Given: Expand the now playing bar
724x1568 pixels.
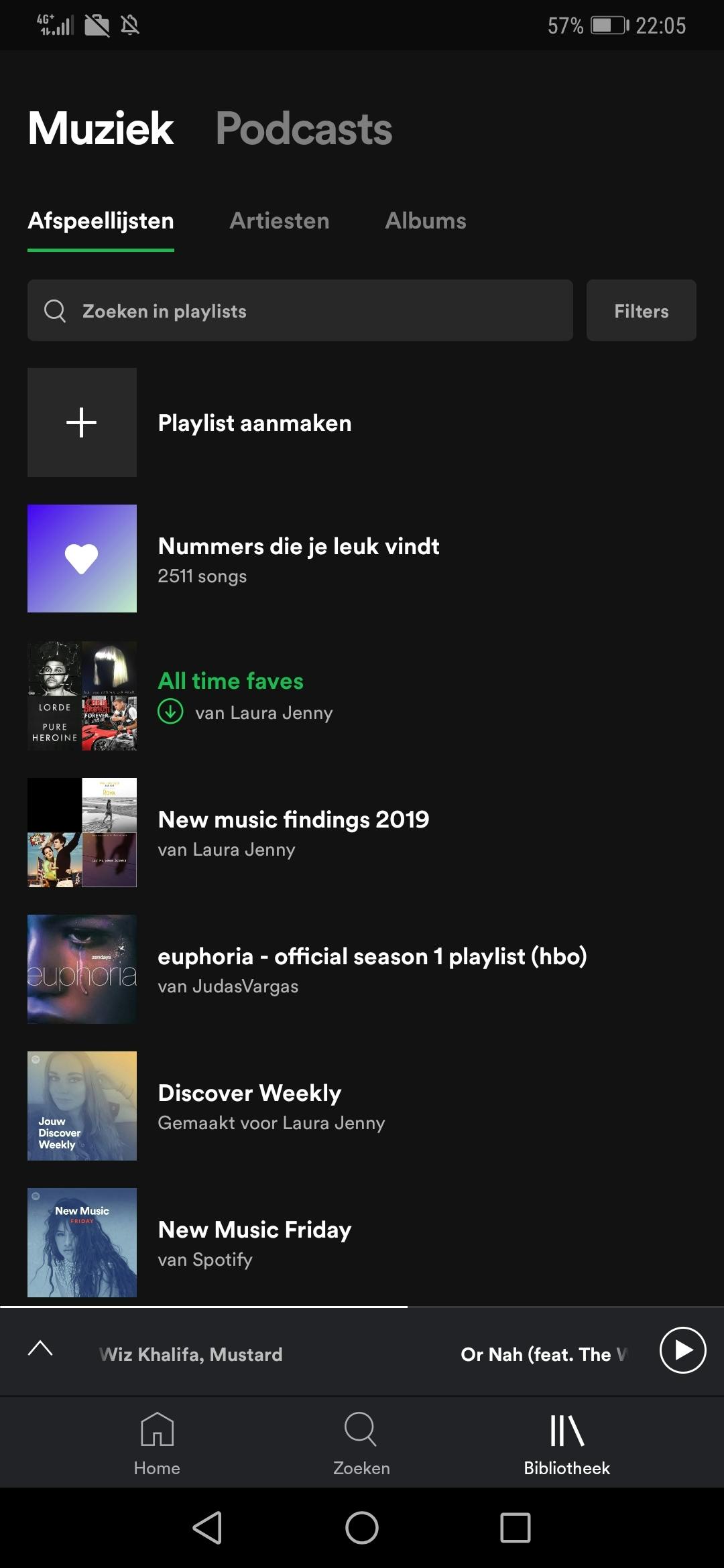Looking at the screenshot, I should (40, 1349).
